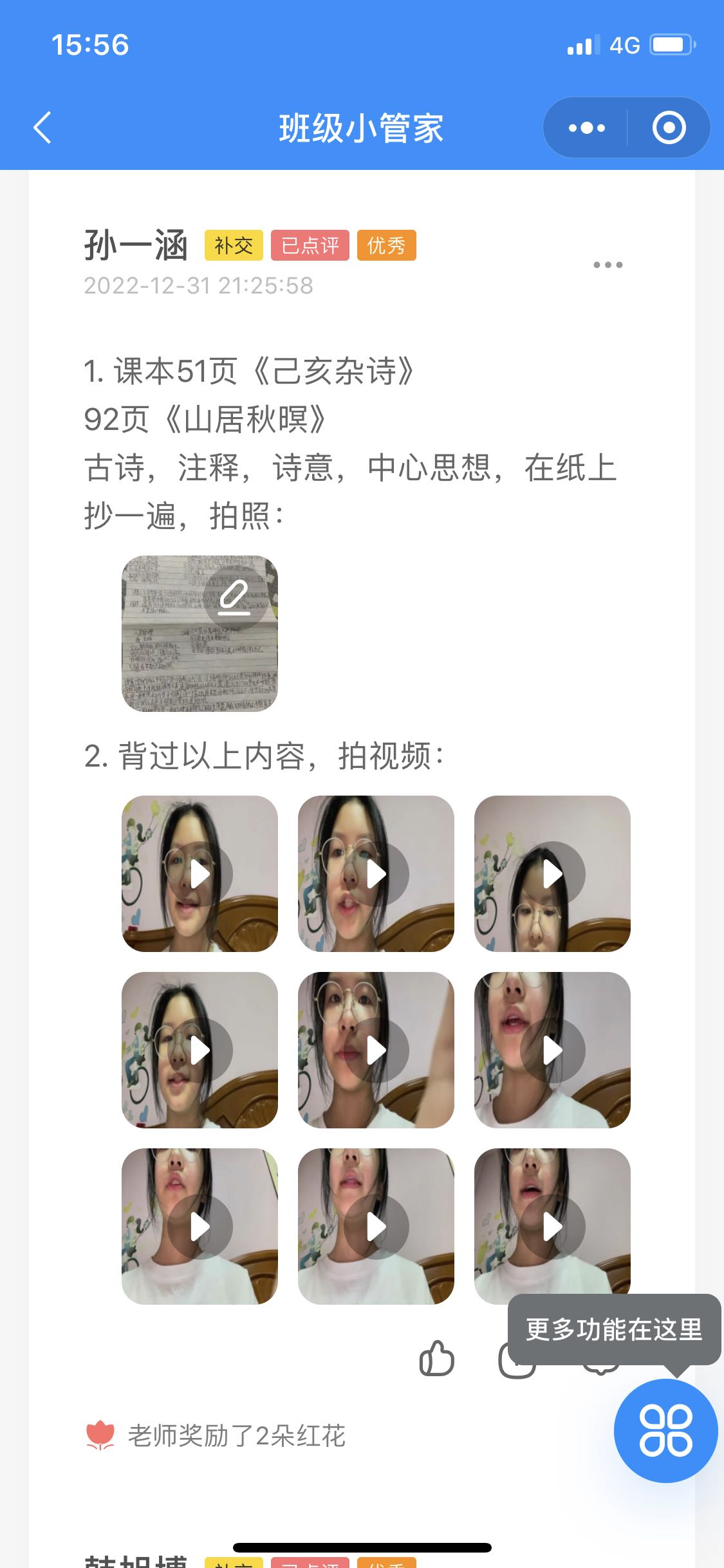
Task: Close the mini program with the circle button
Action: (x=669, y=127)
